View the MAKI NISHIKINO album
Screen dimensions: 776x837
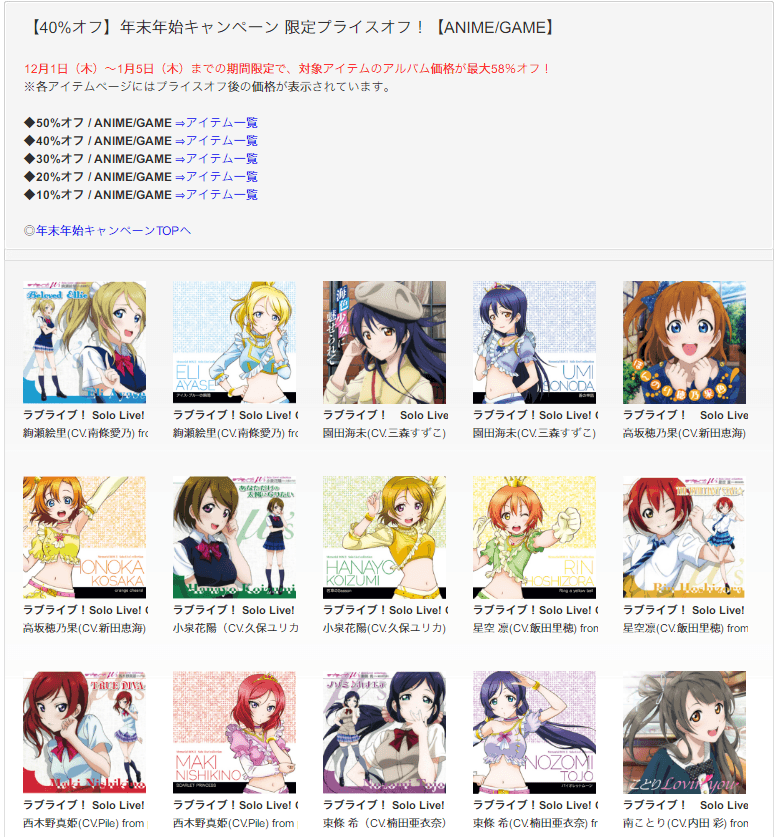click(x=234, y=732)
